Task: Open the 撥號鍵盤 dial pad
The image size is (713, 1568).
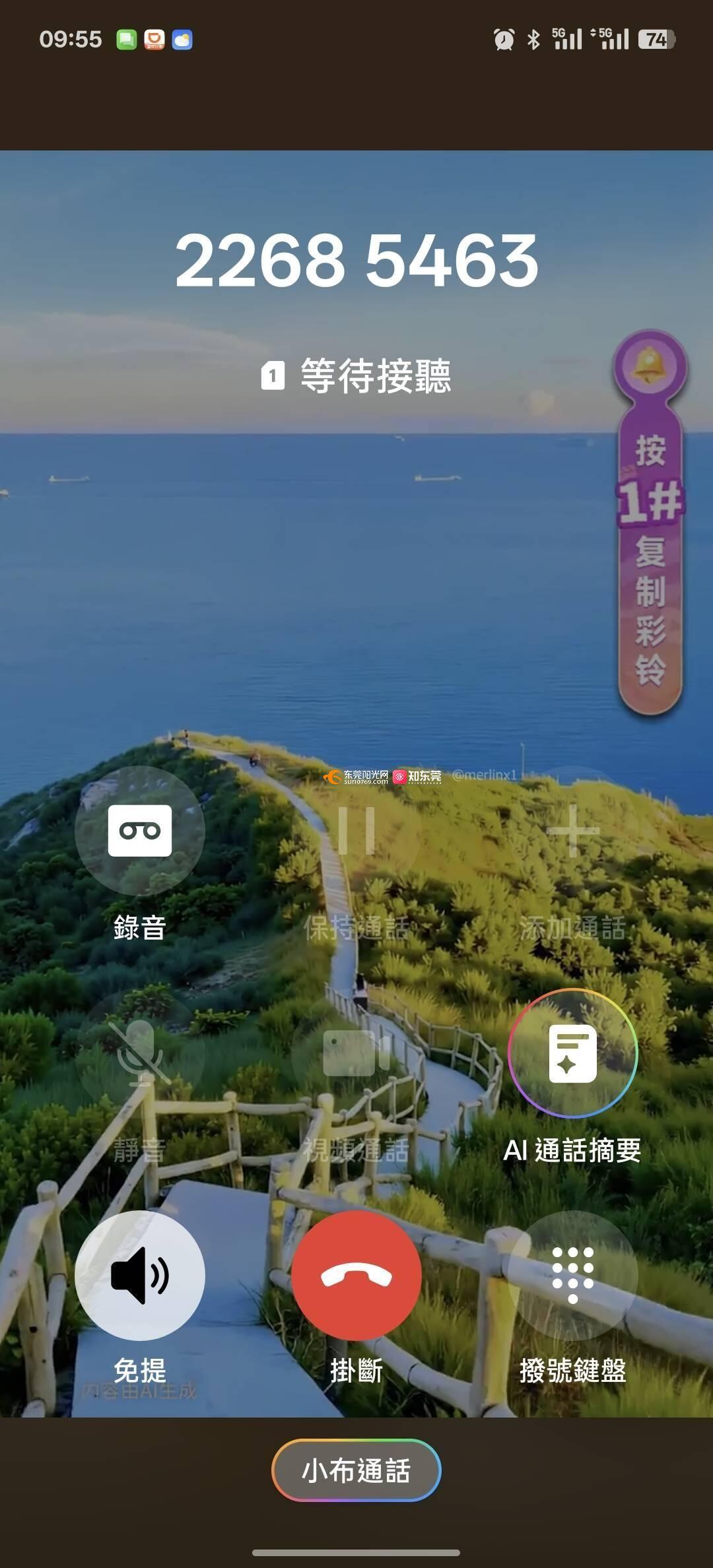Action: tap(572, 1275)
